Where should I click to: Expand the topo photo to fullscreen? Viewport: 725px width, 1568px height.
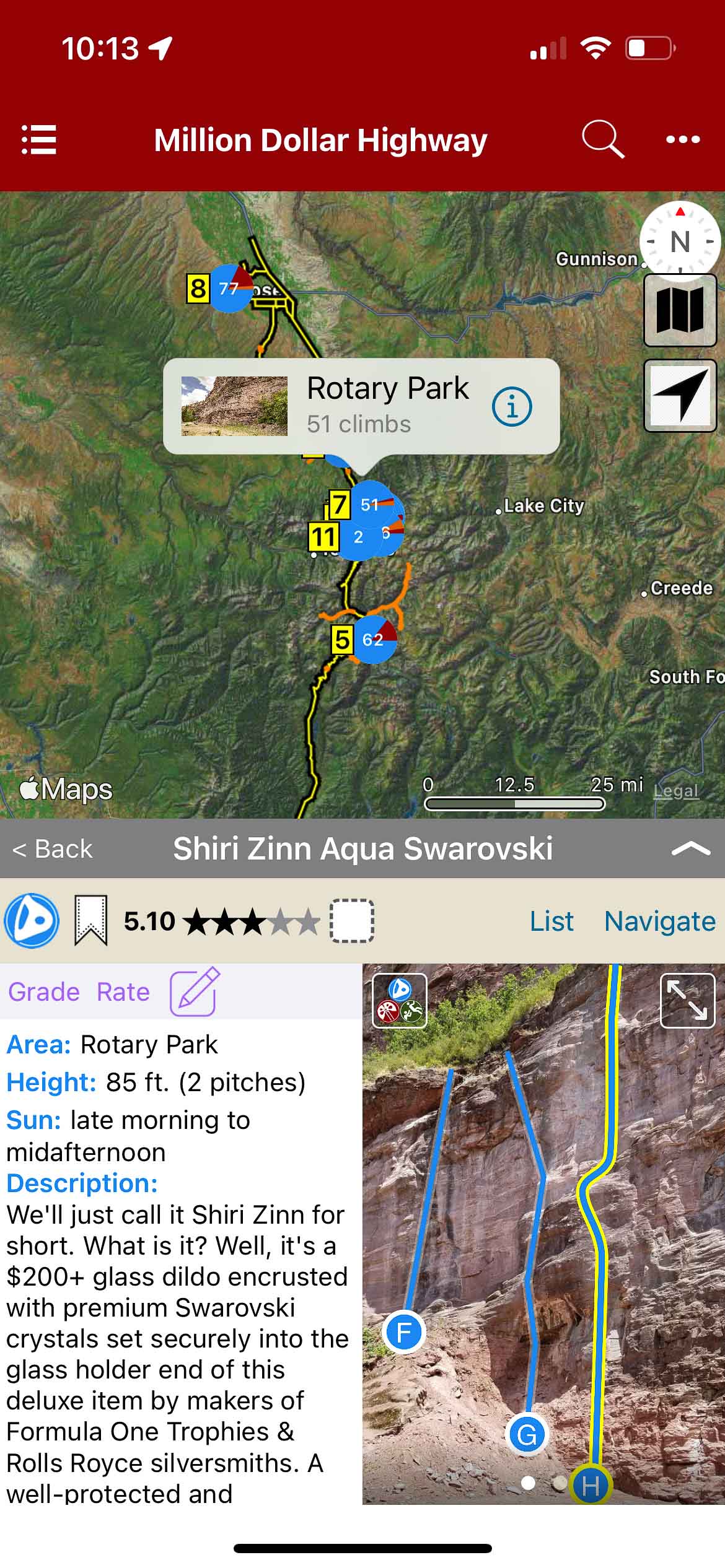[x=687, y=1001]
